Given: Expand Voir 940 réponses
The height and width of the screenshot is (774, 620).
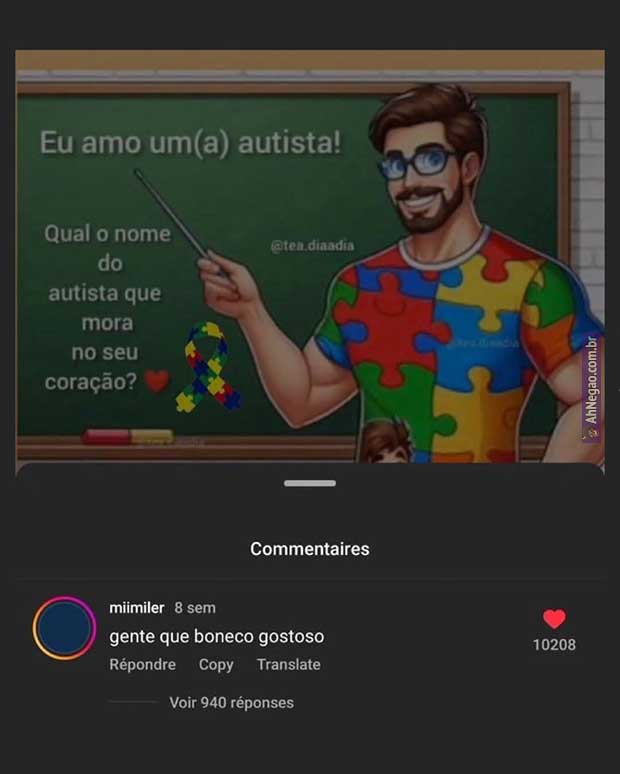Looking at the screenshot, I should [231, 702].
